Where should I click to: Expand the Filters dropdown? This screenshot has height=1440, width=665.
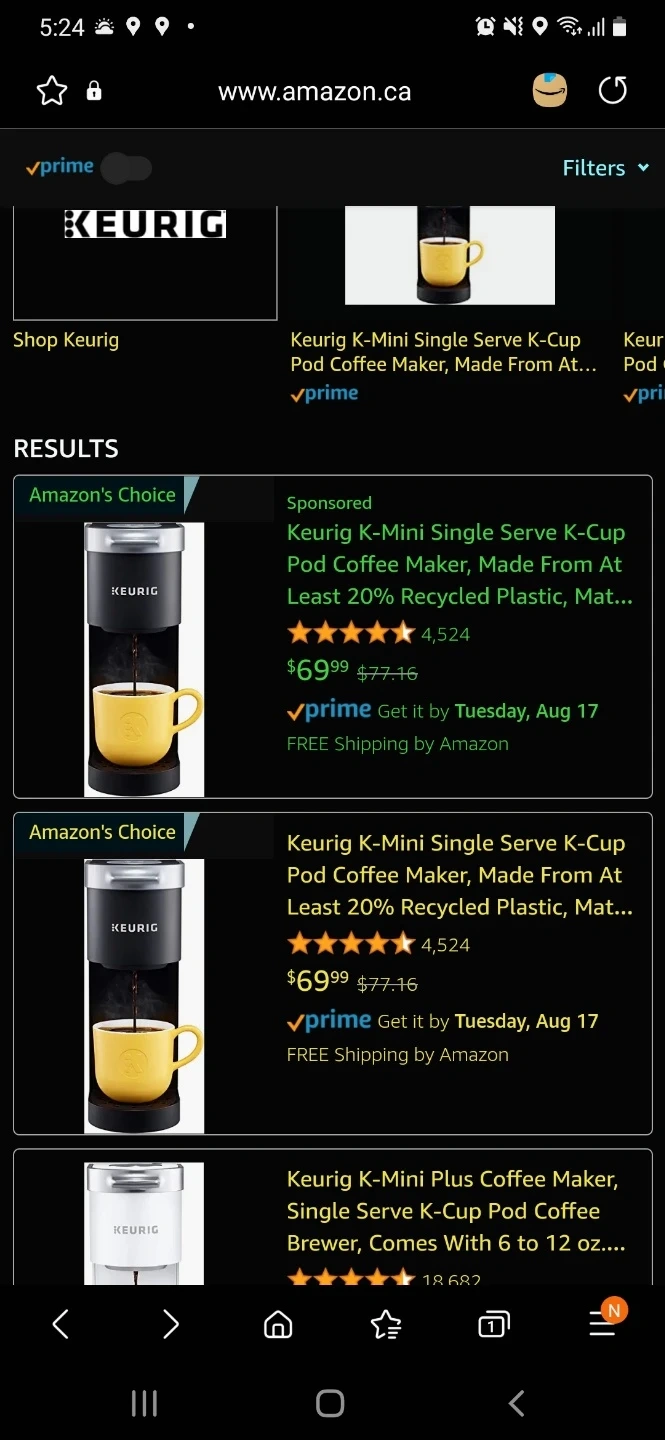pyautogui.click(x=605, y=168)
